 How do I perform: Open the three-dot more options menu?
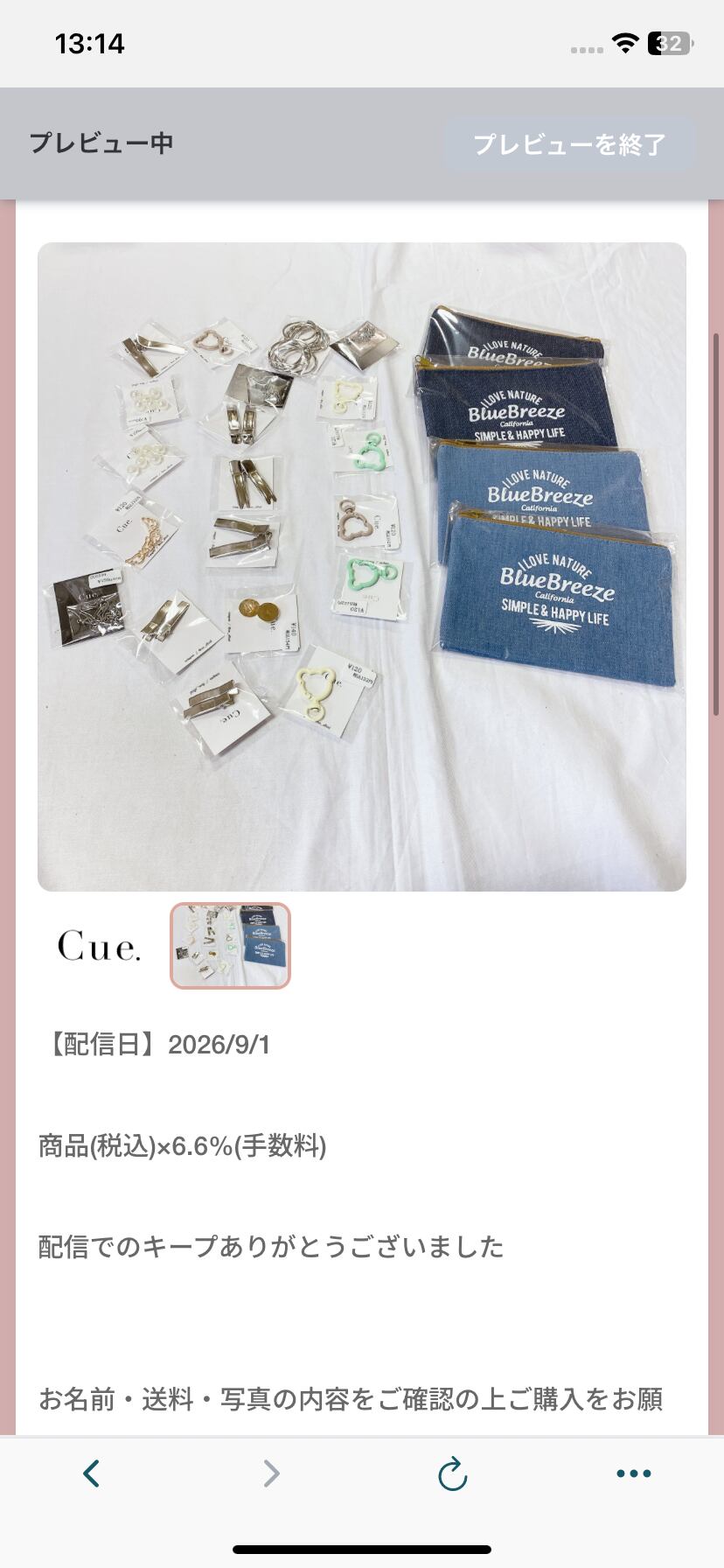(x=633, y=1473)
